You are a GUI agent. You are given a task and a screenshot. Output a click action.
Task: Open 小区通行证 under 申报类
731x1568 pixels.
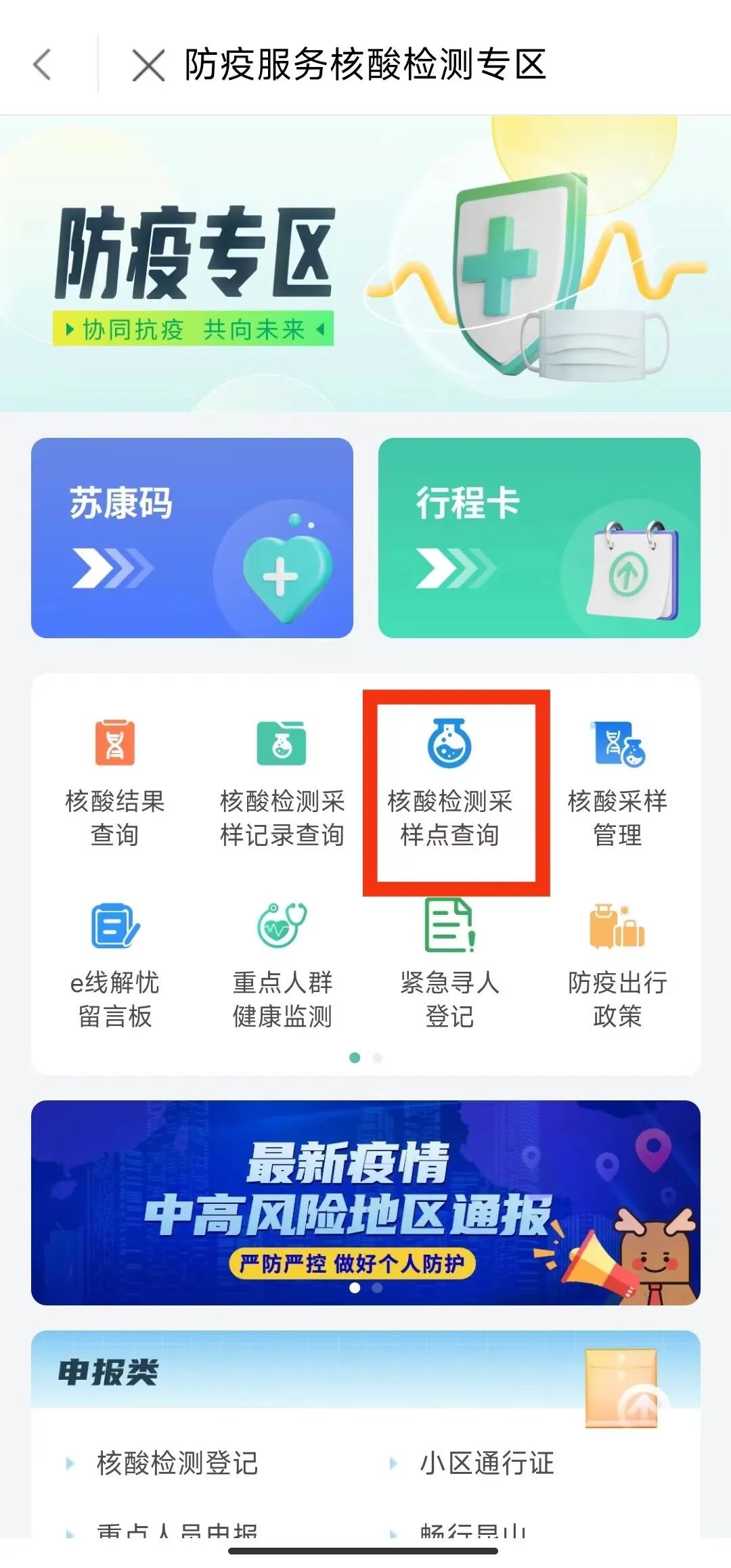pyautogui.click(x=487, y=1463)
